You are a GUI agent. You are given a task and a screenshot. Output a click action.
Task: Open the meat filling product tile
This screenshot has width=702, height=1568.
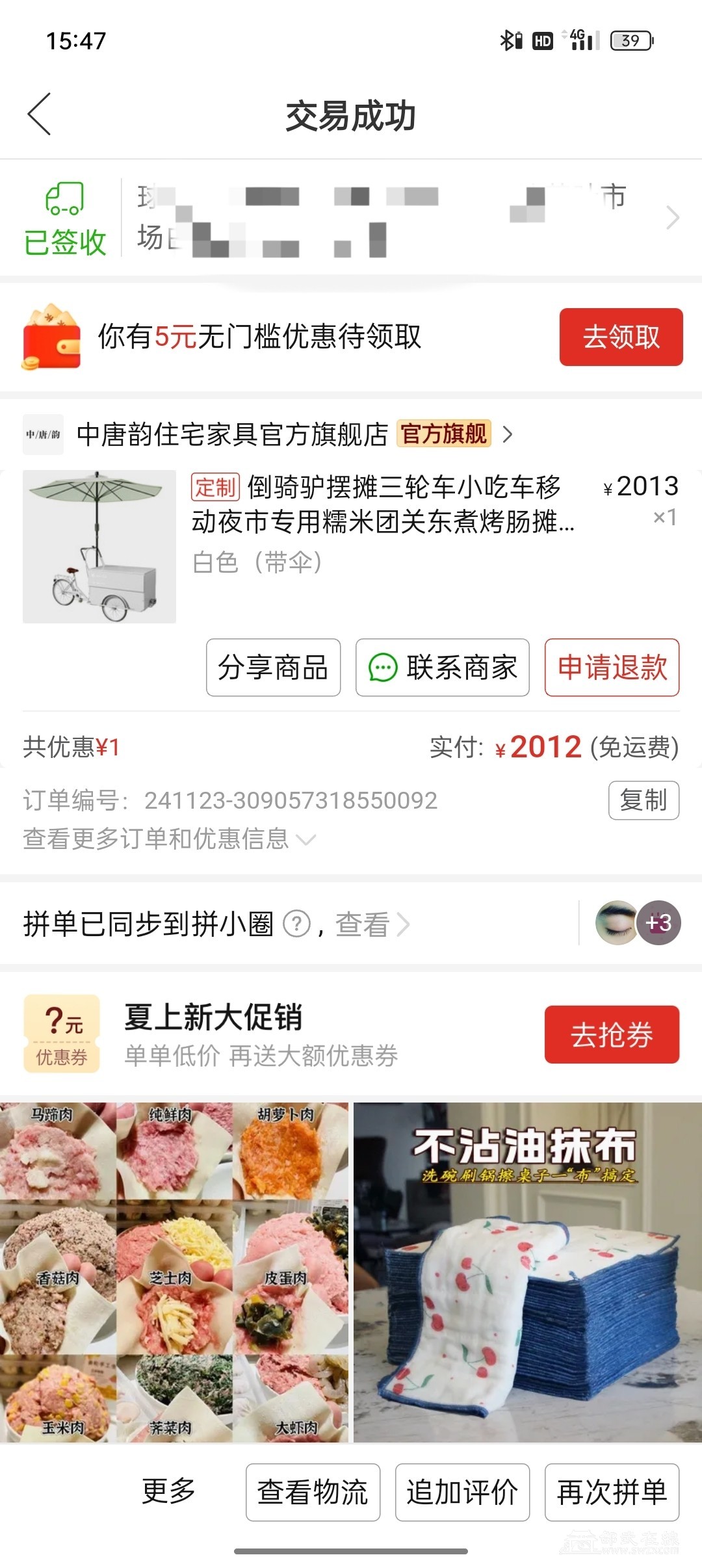pyautogui.click(x=174, y=1271)
